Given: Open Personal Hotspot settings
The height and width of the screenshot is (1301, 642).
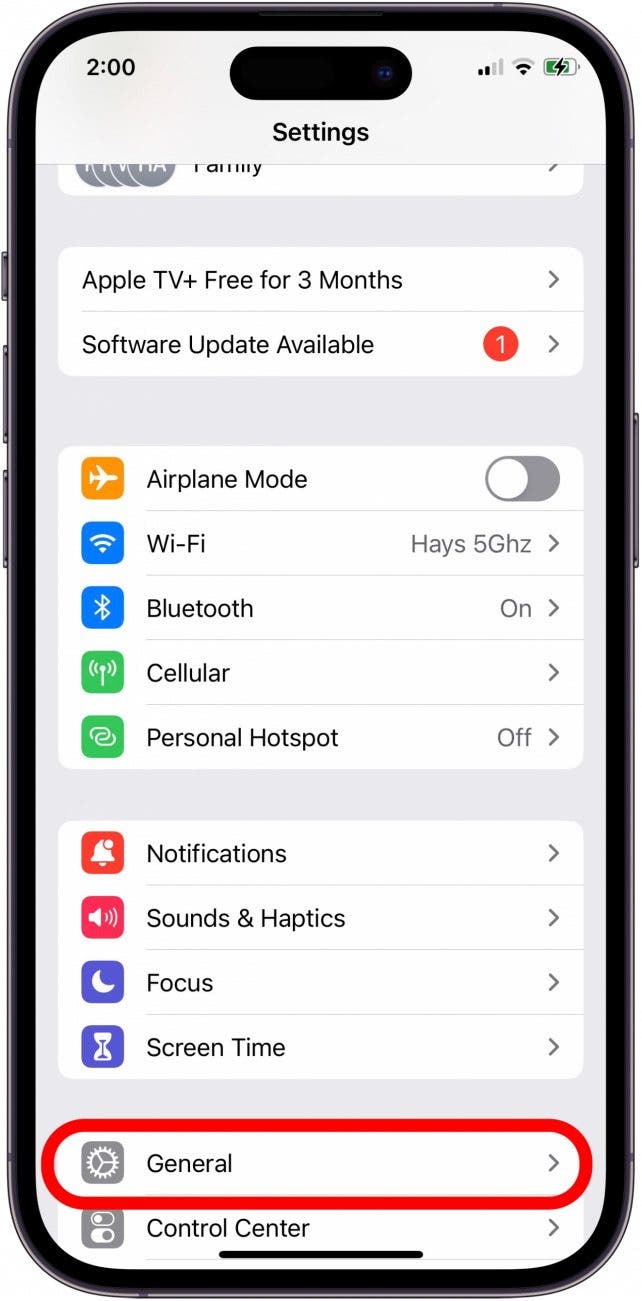Looking at the screenshot, I should coord(320,738).
